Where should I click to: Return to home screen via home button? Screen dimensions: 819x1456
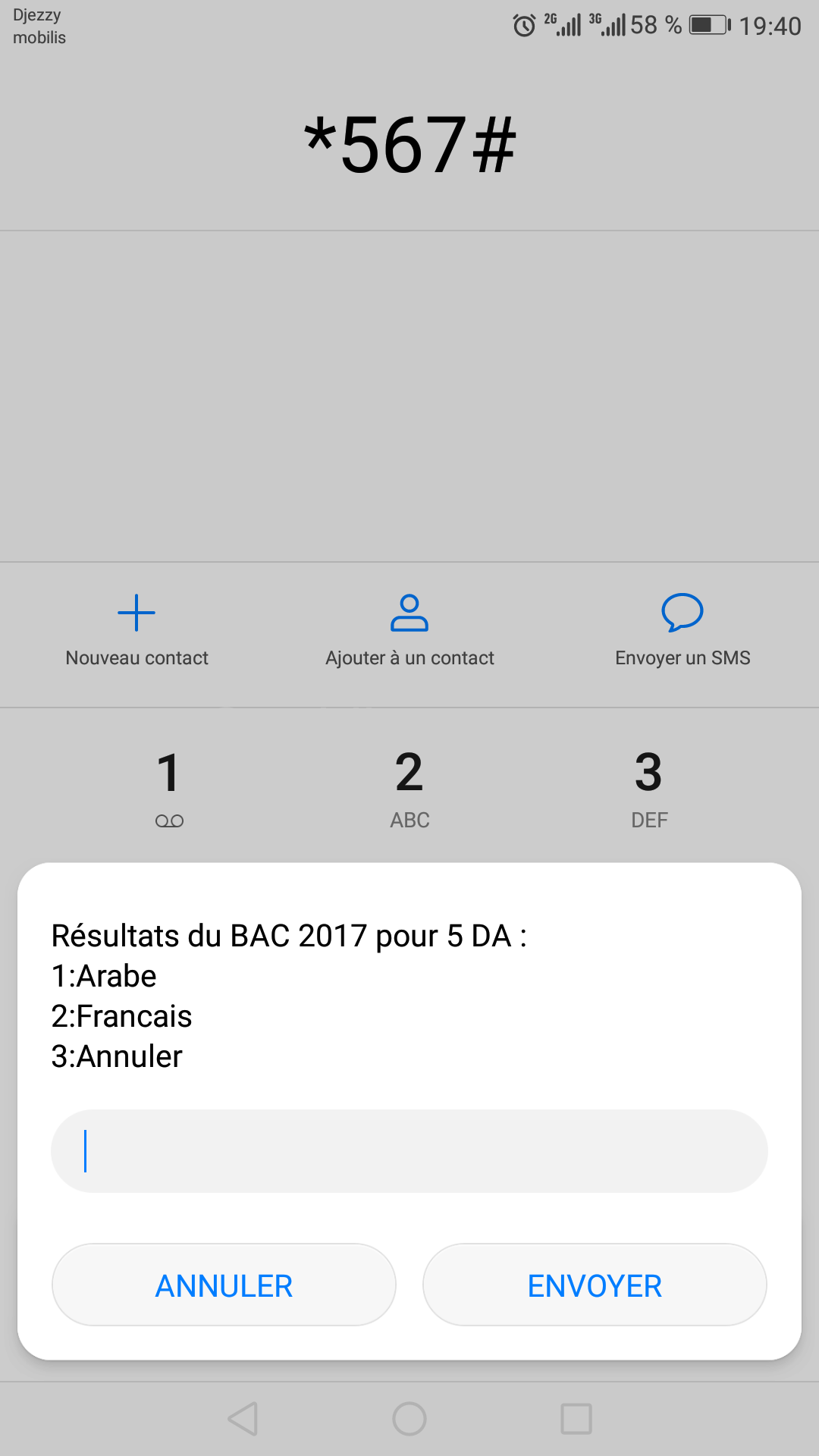pos(409,1419)
